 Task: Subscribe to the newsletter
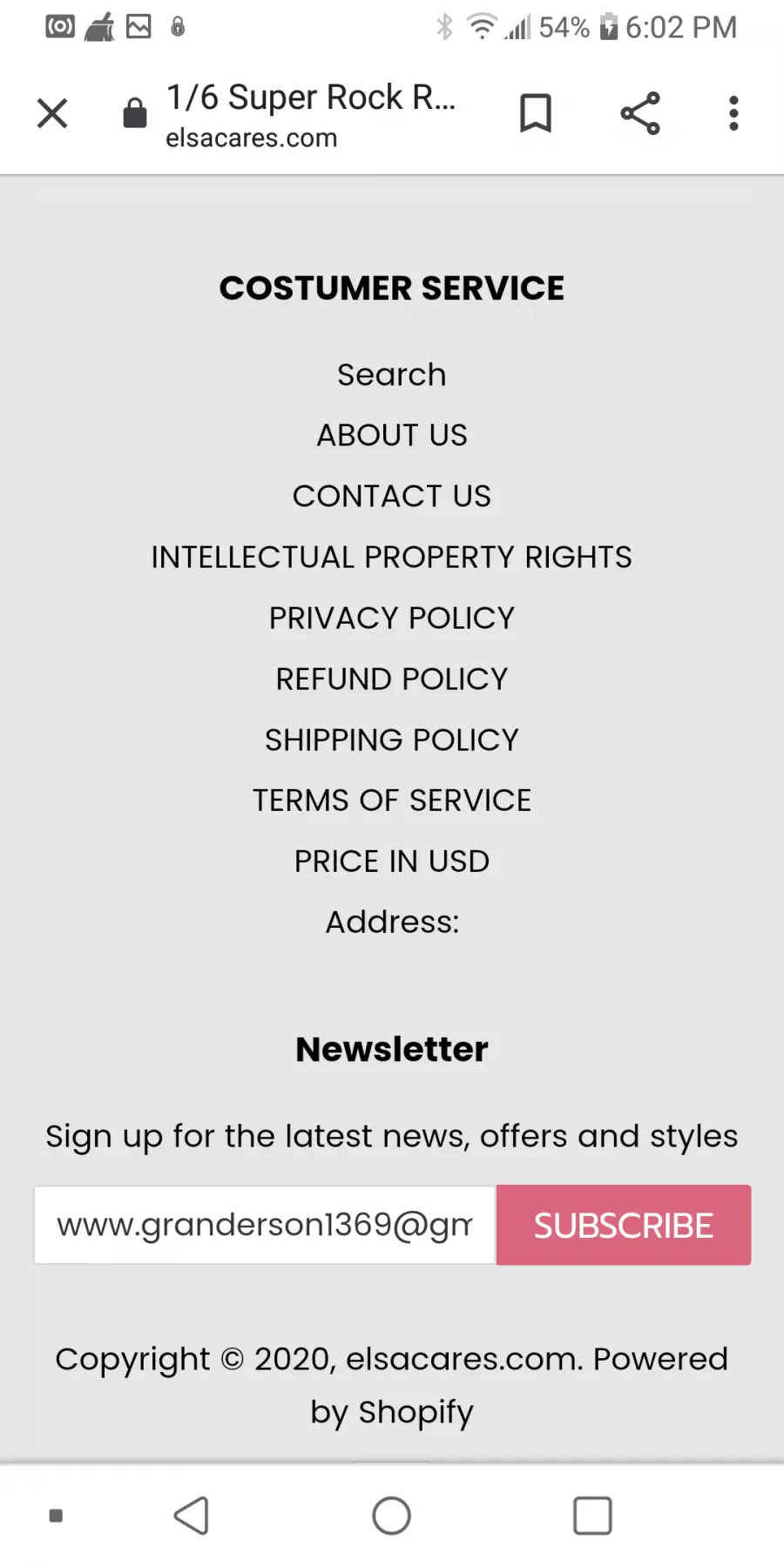coord(624,1225)
